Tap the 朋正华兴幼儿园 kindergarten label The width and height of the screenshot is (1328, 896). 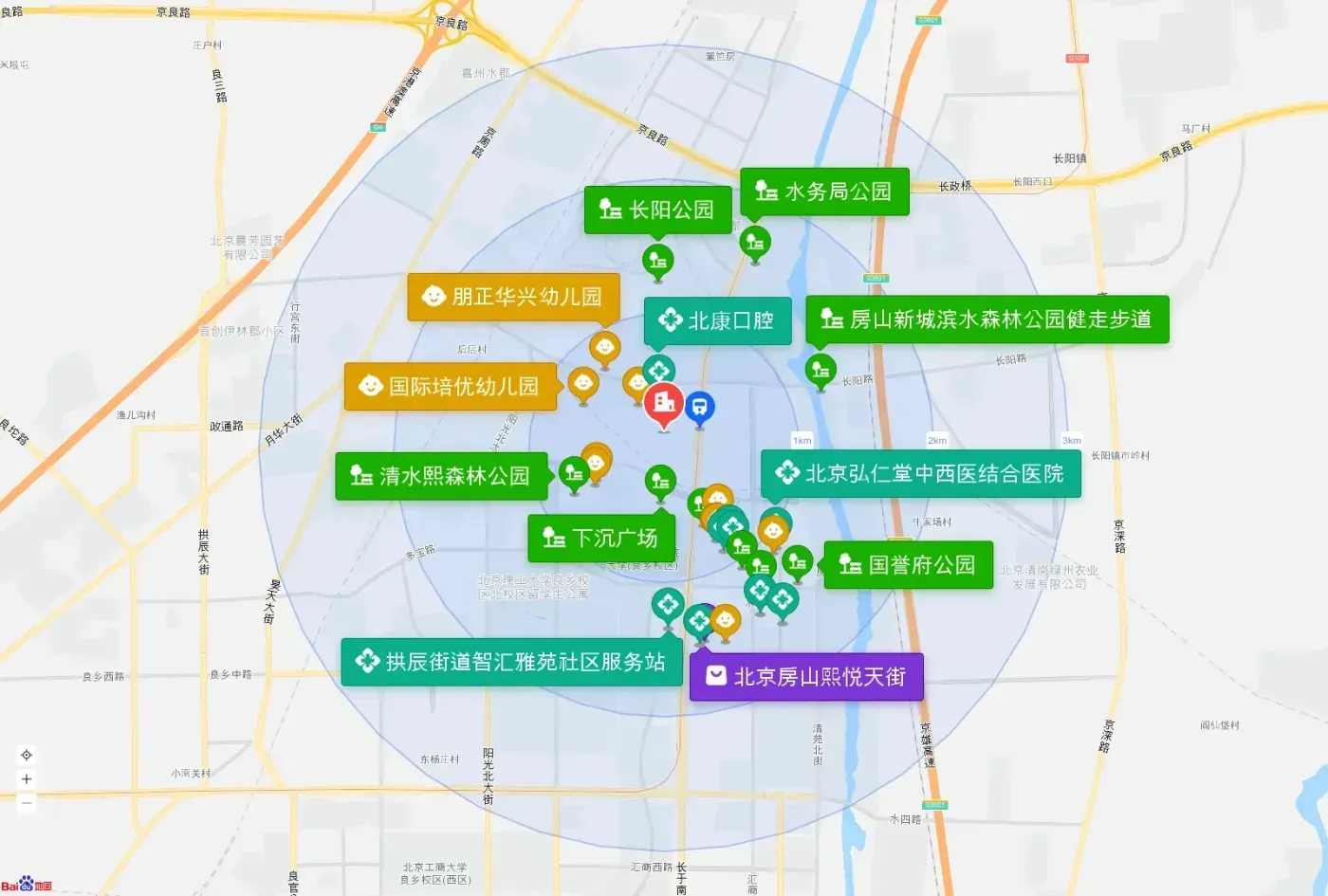tap(513, 297)
